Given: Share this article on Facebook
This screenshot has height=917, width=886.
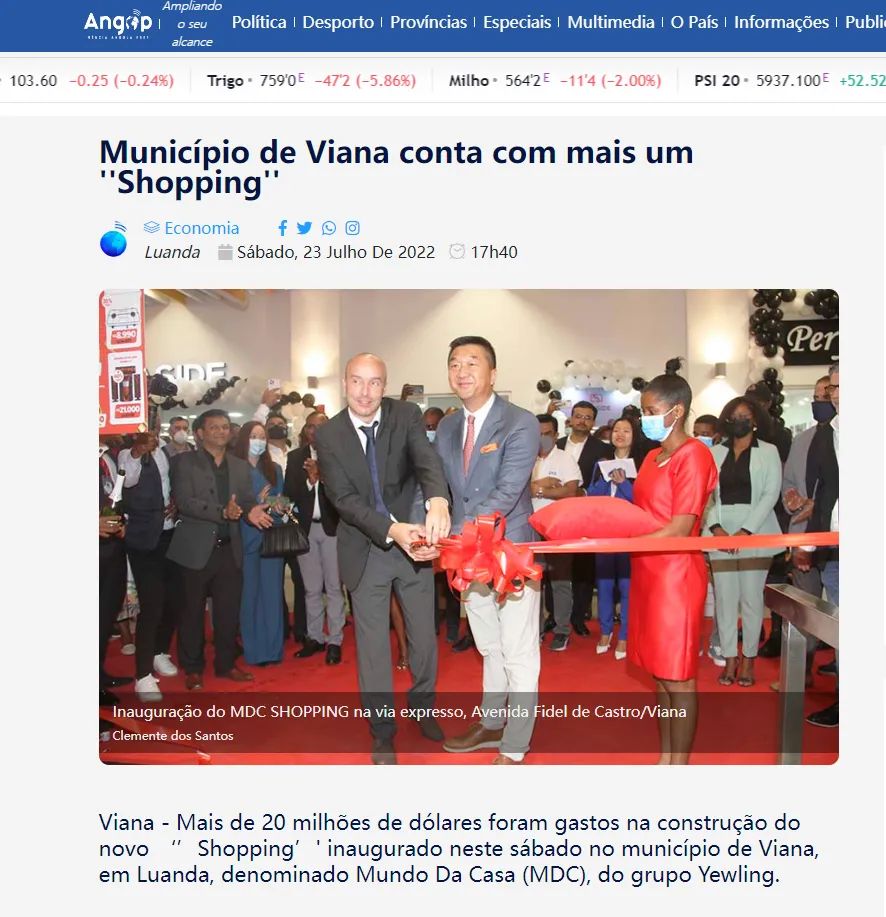Looking at the screenshot, I should (283, 228).
